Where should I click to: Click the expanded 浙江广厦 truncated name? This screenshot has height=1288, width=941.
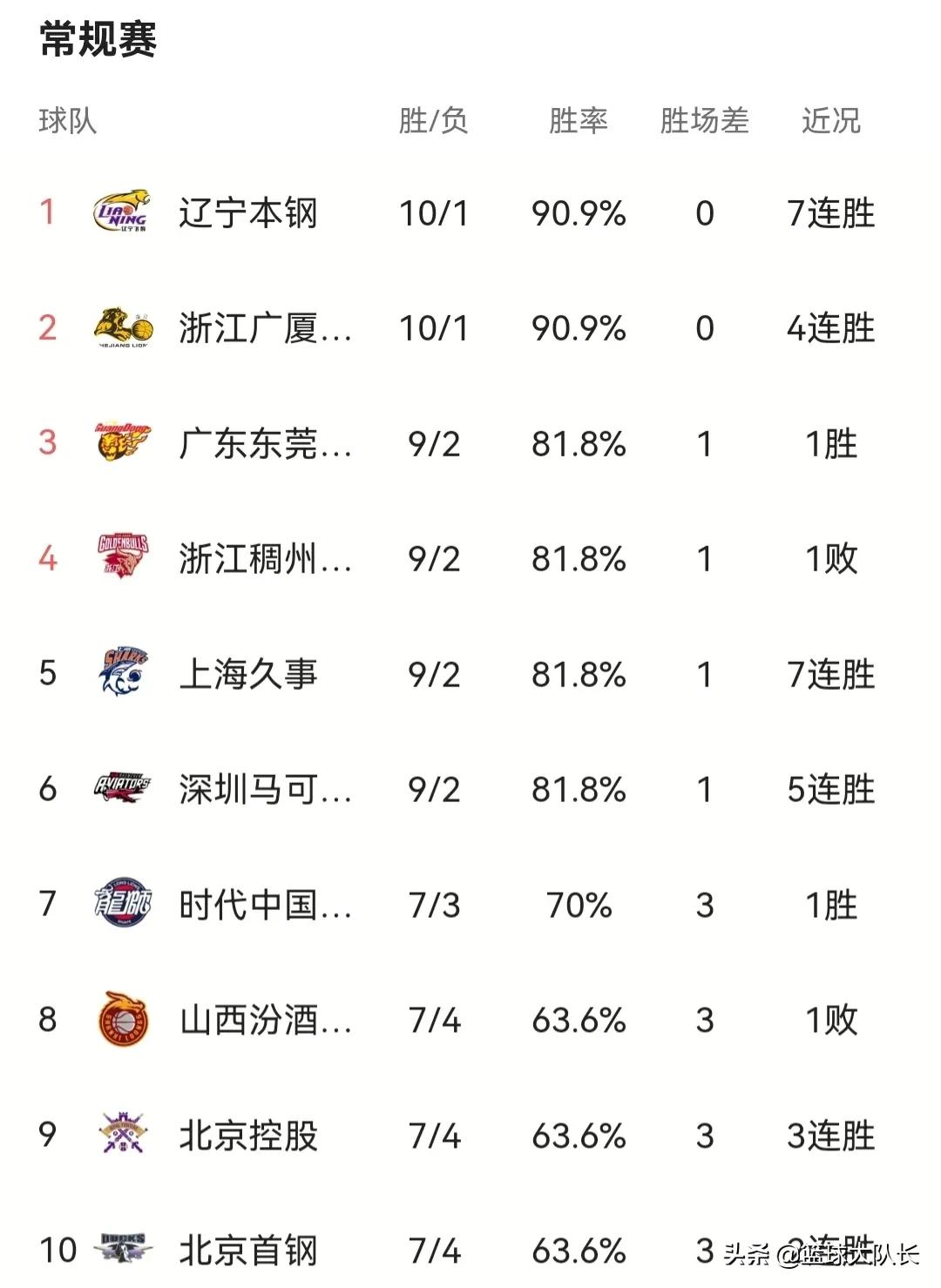tap(261, 328)
